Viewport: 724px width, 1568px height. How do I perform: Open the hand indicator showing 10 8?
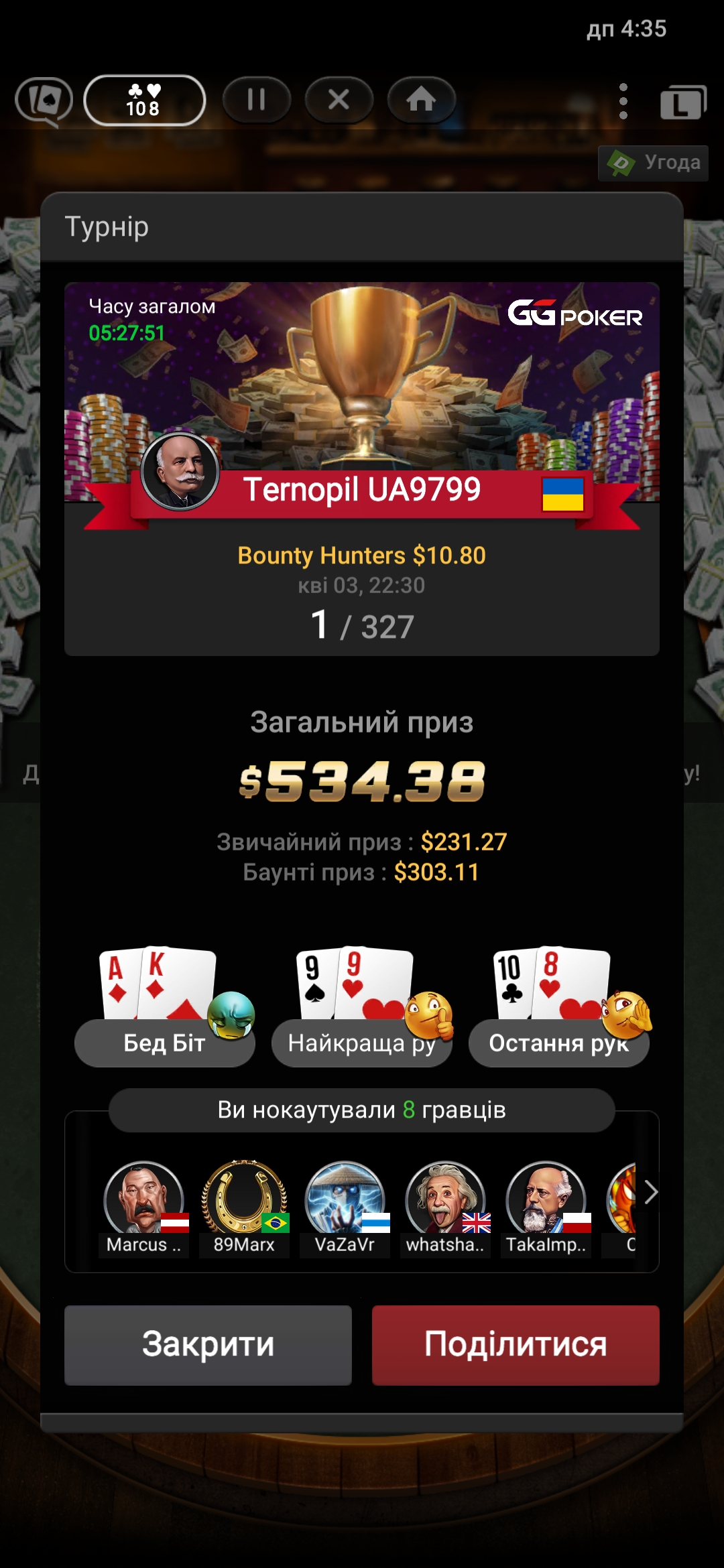tap(144, 100)
